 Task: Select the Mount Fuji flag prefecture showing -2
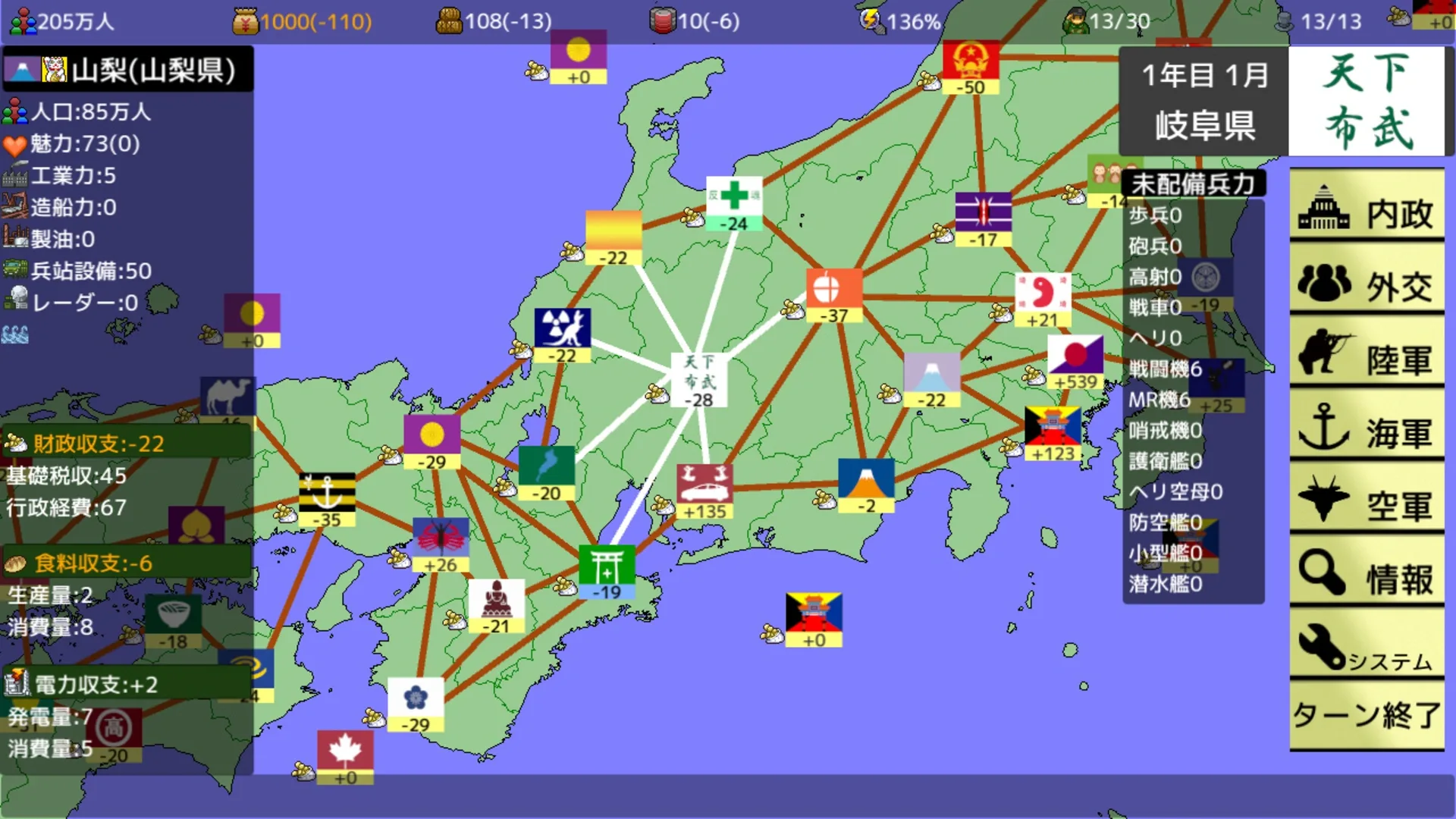point(866,479)
